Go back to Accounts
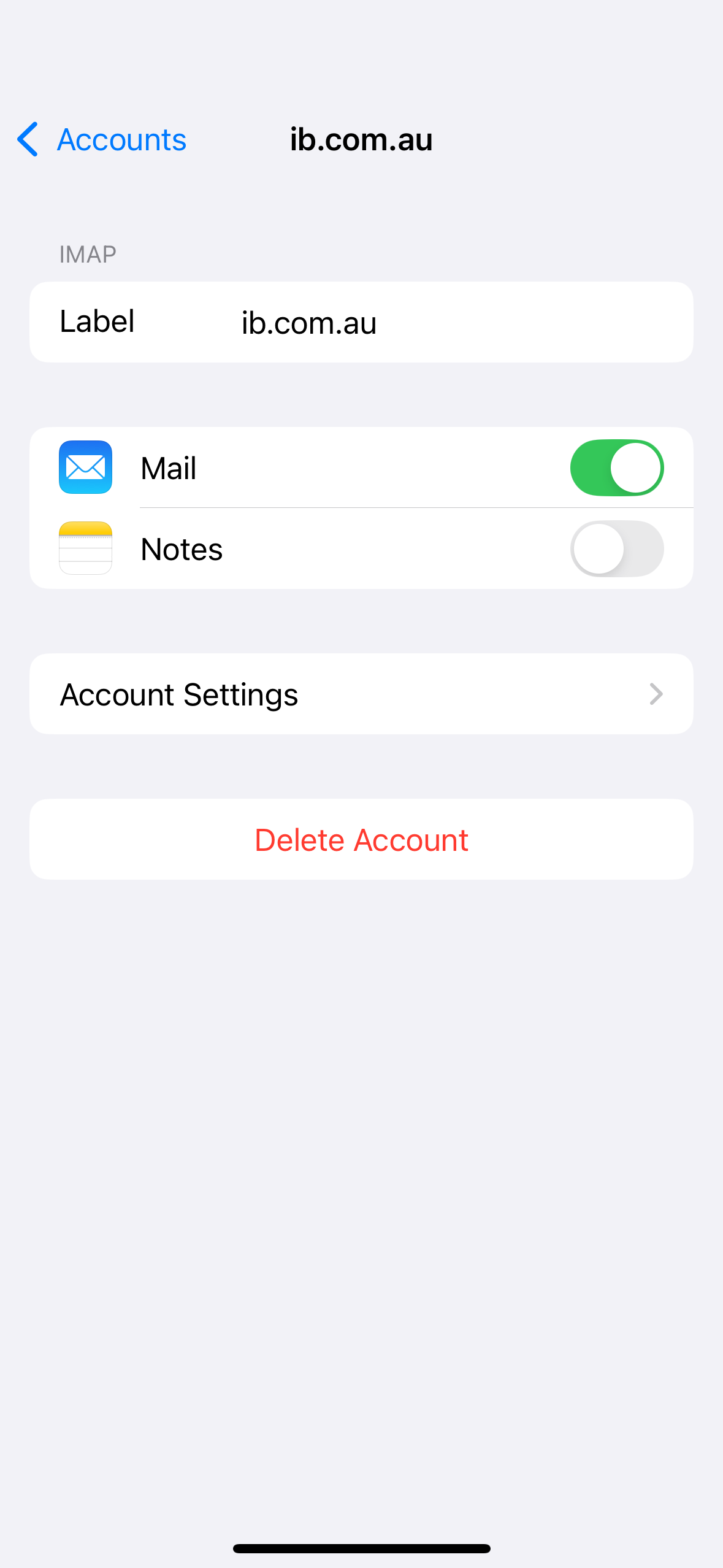 [x=102, y=139]
